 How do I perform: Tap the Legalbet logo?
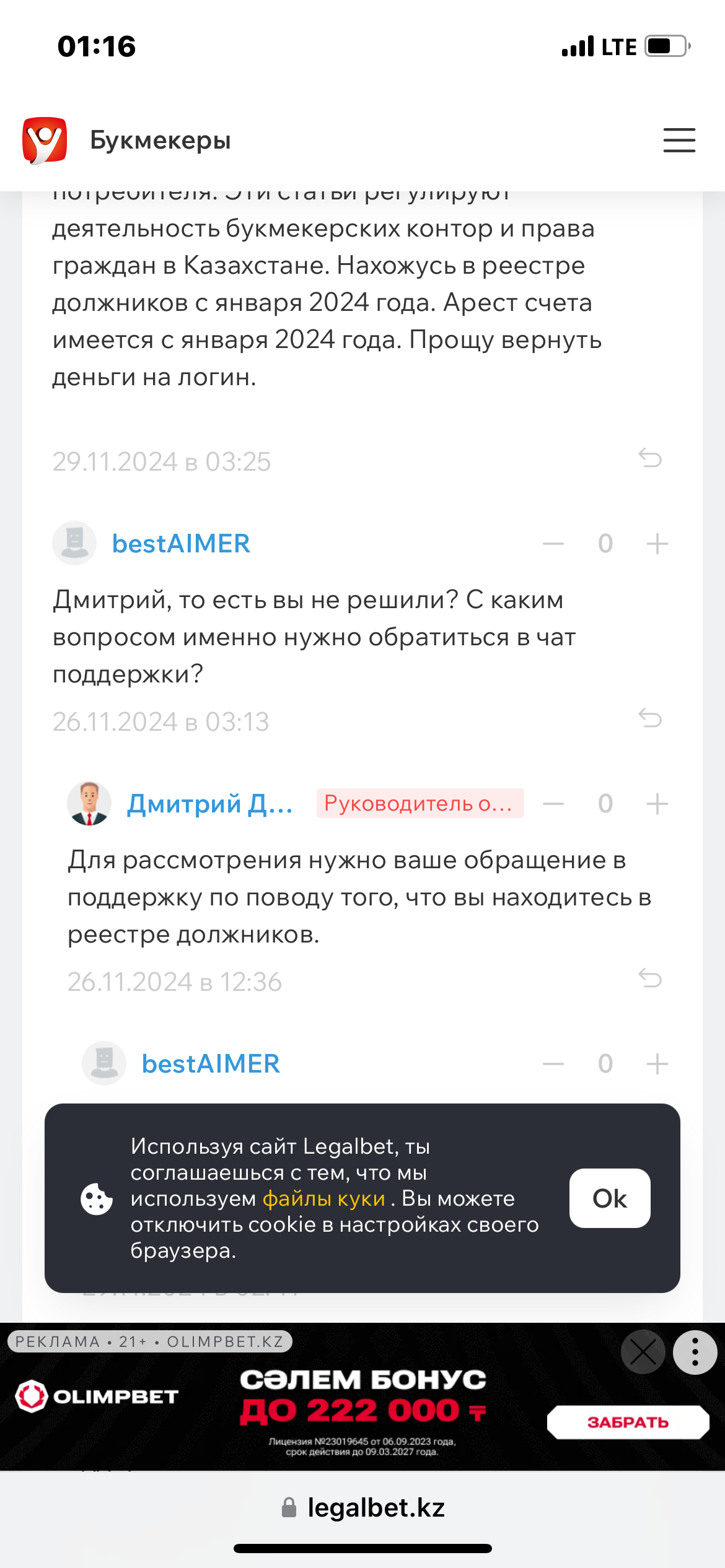[45, 141]
